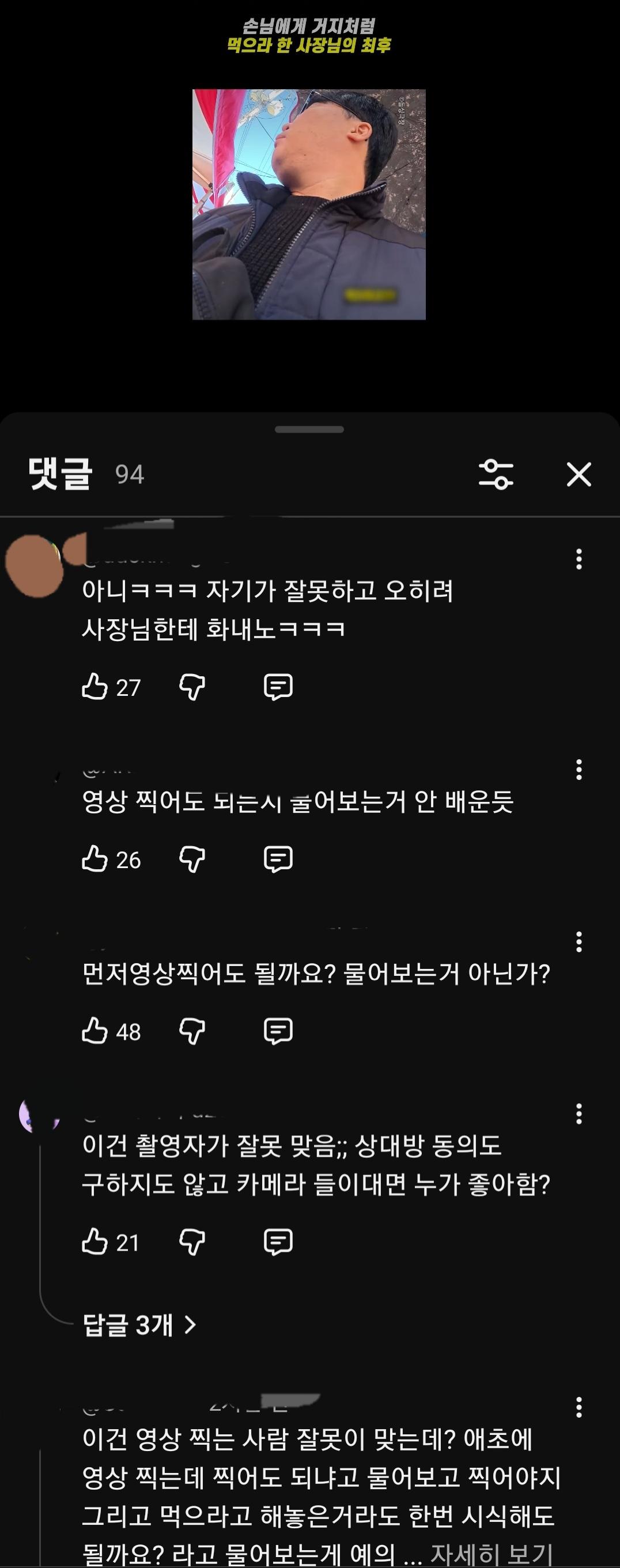This screenshot has height=1568, width=620.
Task: Like the comment ending '안 배운듯'
Action: coord(94,859)
